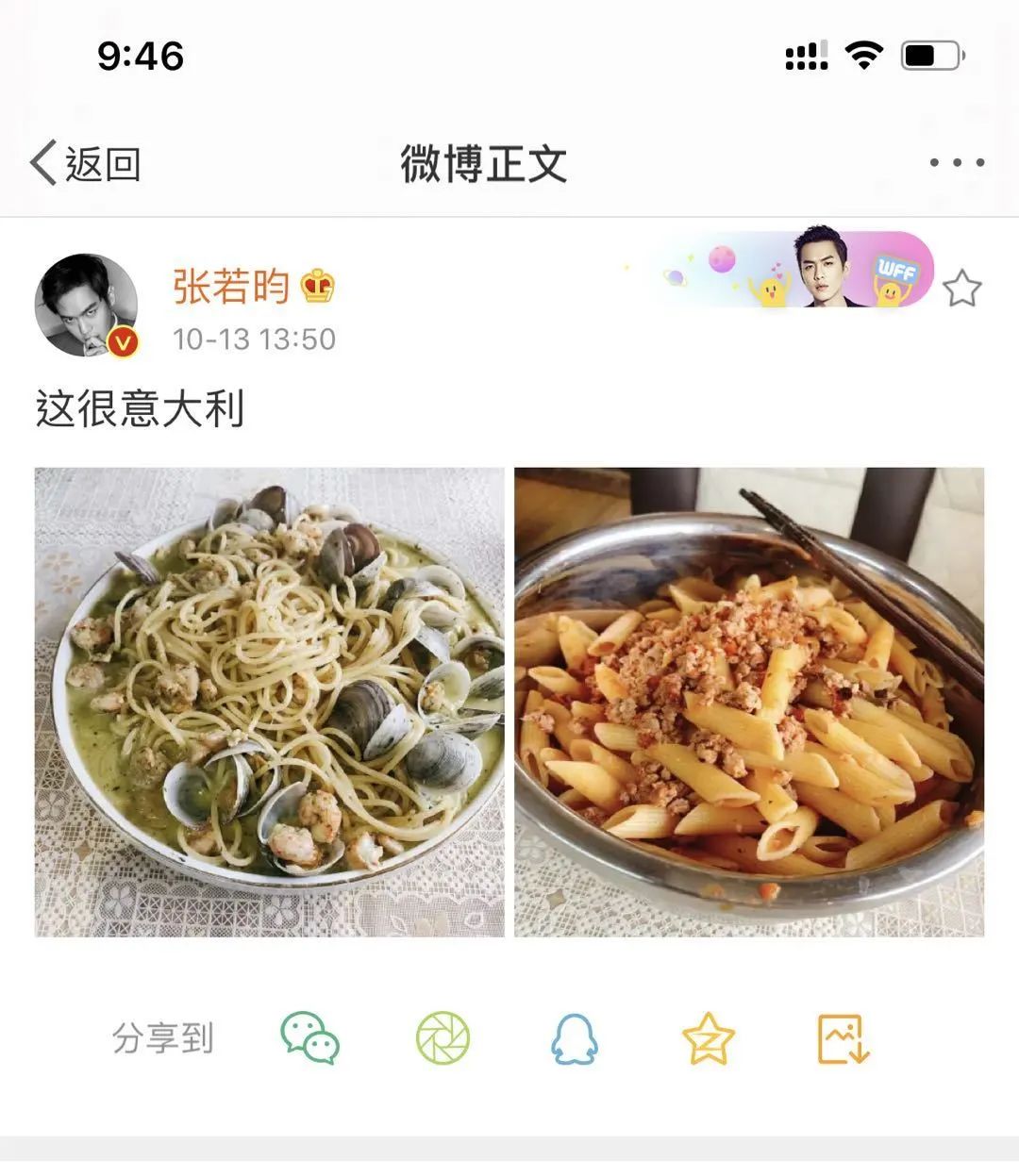Save the post as an image

(843, 1038)
